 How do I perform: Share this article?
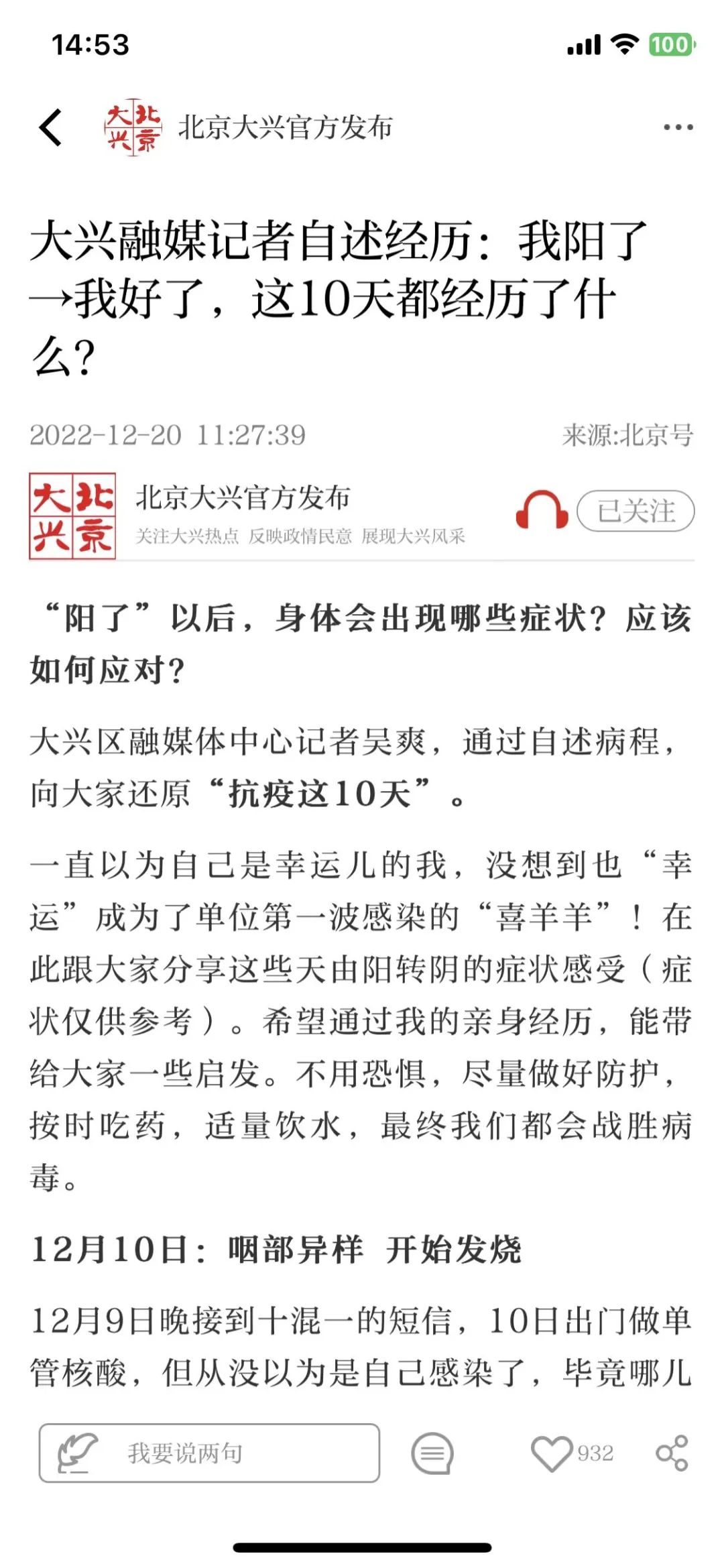(x=672, y=1453)
